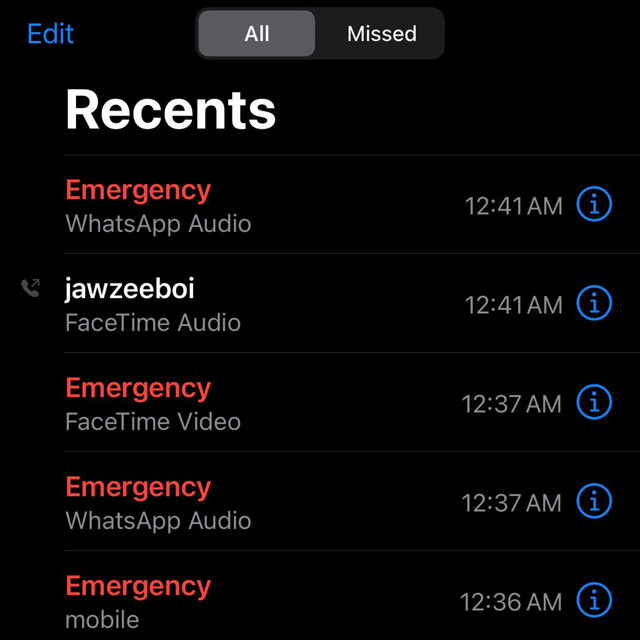640x640 pixels.
Task: Open info for the Emergency FaceTime Video call
Action: pyautogui.click(x=594, y=402)
